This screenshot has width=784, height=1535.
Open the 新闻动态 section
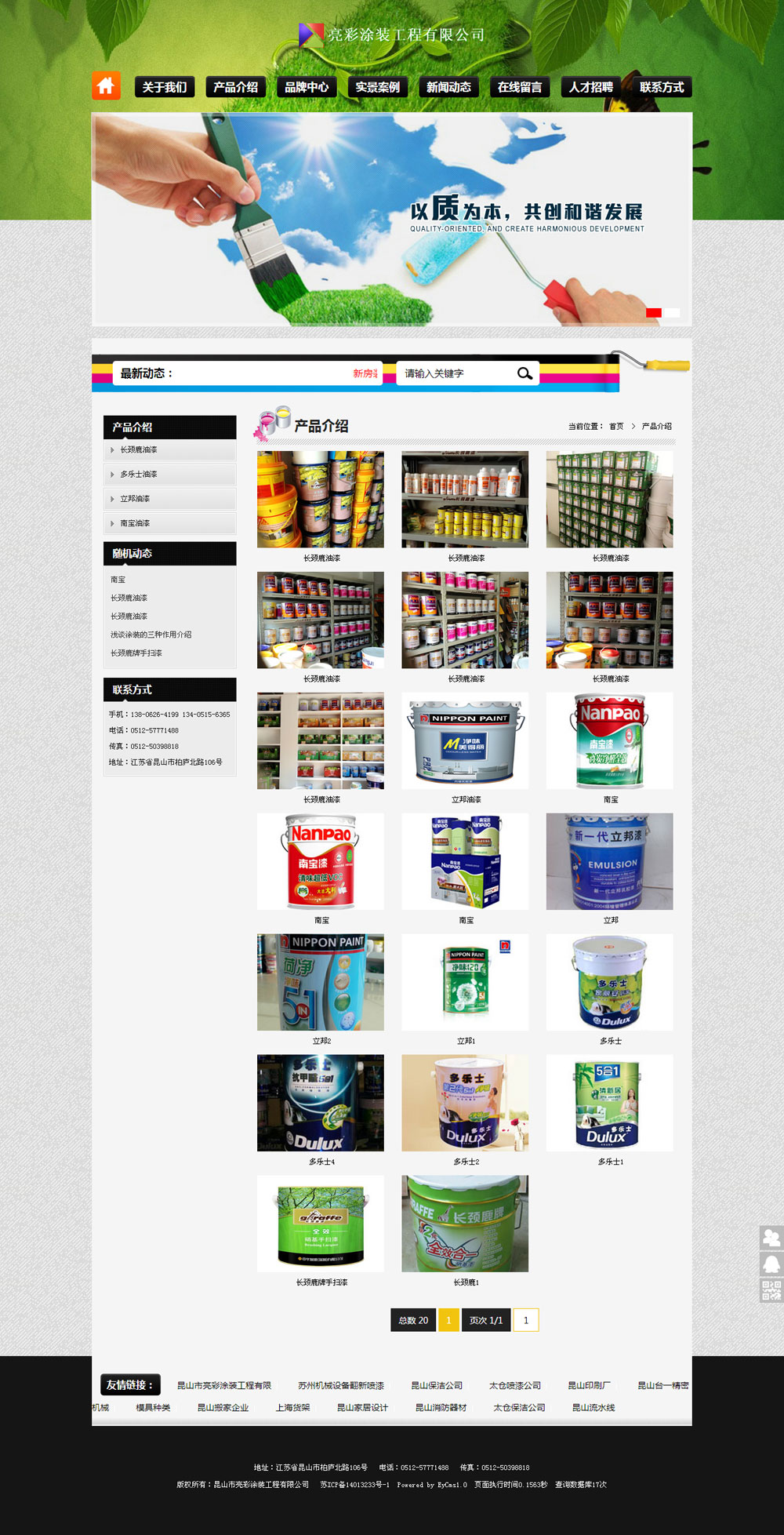click(x=448, y=87)
